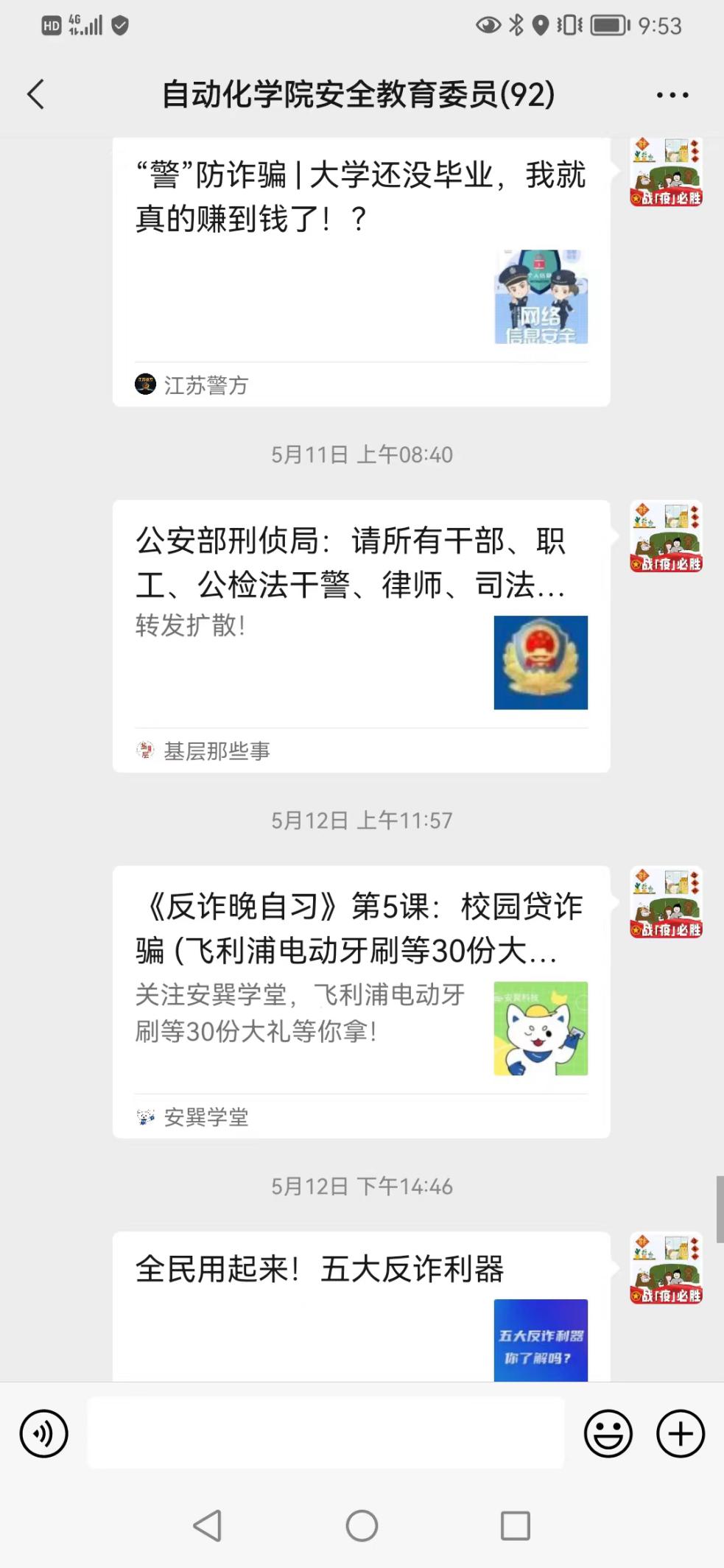Image resolution: width=724 pixels, height=1568 pixels.
Task: Open system recent apps
Action: click(x=515, y=1526)
